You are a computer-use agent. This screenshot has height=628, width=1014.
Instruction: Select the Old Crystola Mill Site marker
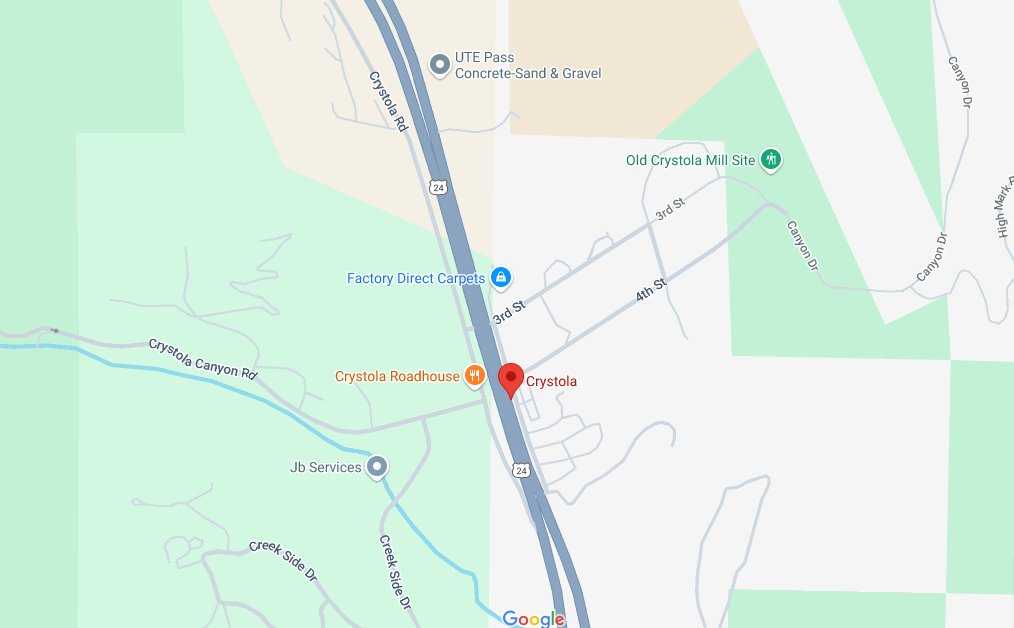pyautogui.click(x=770, y=159)
